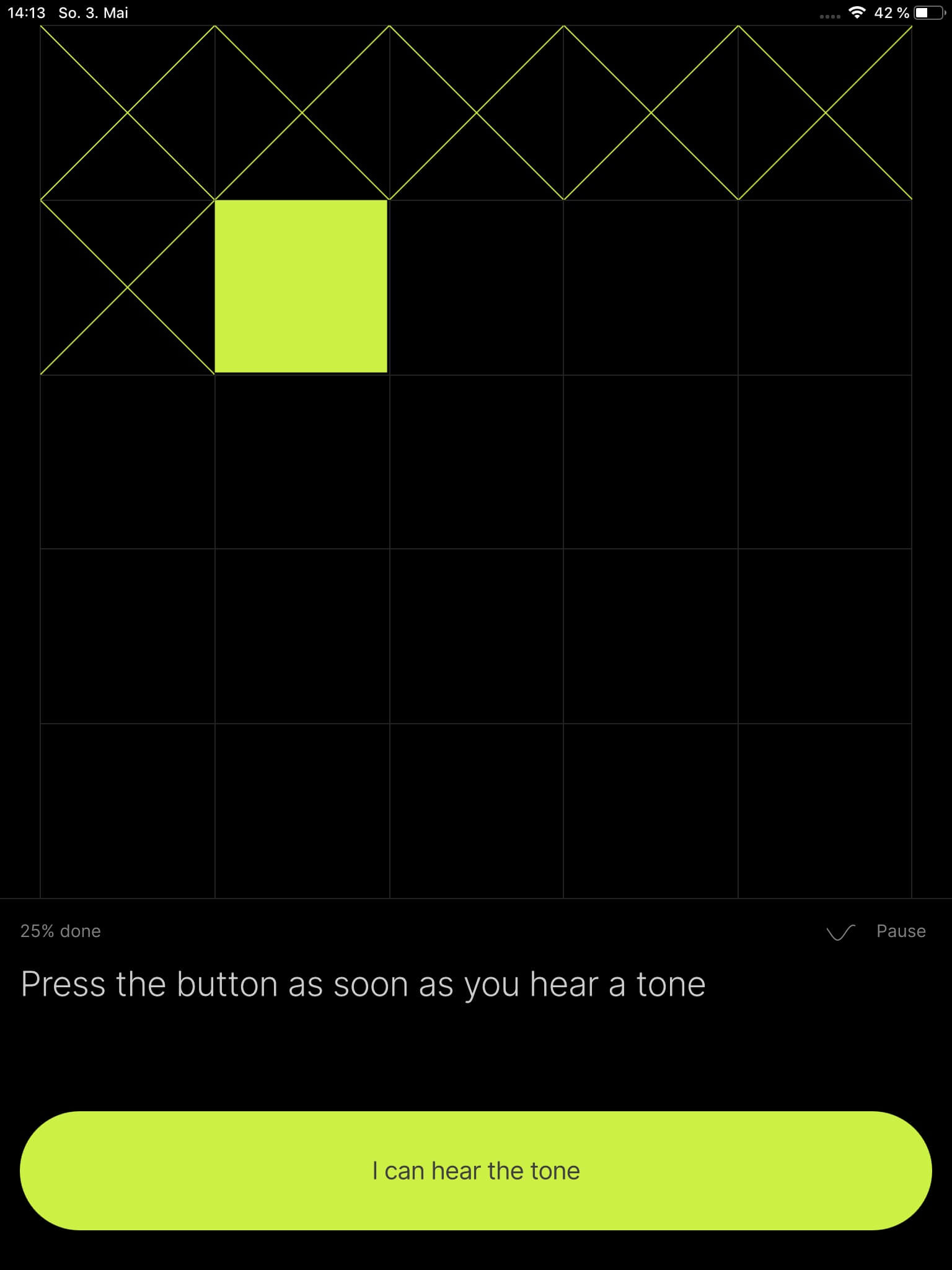This screenshot has height=1270, width=952.
Task: Pause the hearing test
Action: click(x=900, y=931)
